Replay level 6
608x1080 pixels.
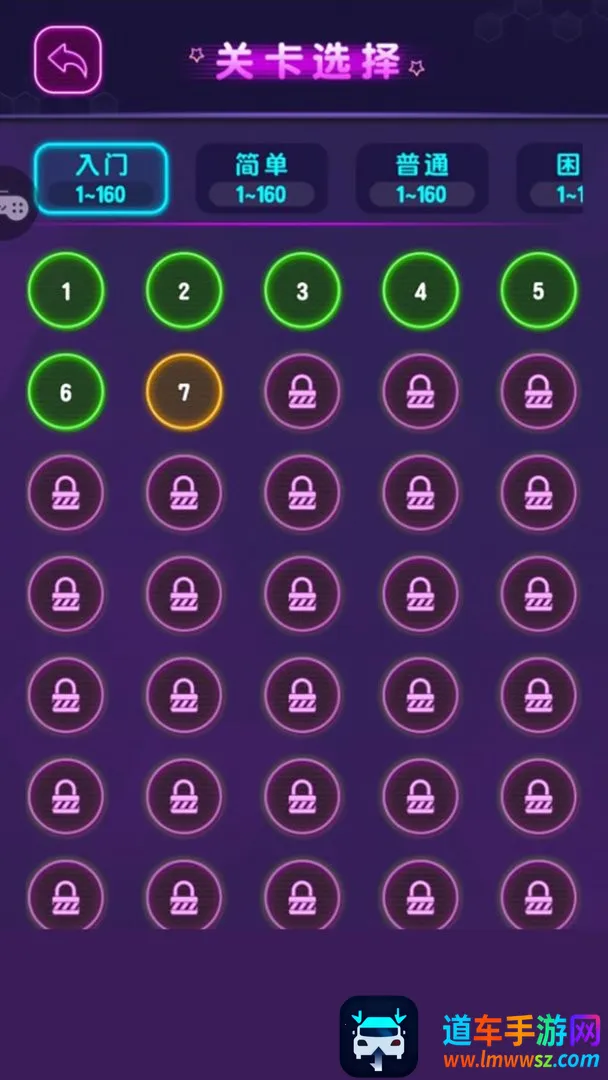[66, 392]
